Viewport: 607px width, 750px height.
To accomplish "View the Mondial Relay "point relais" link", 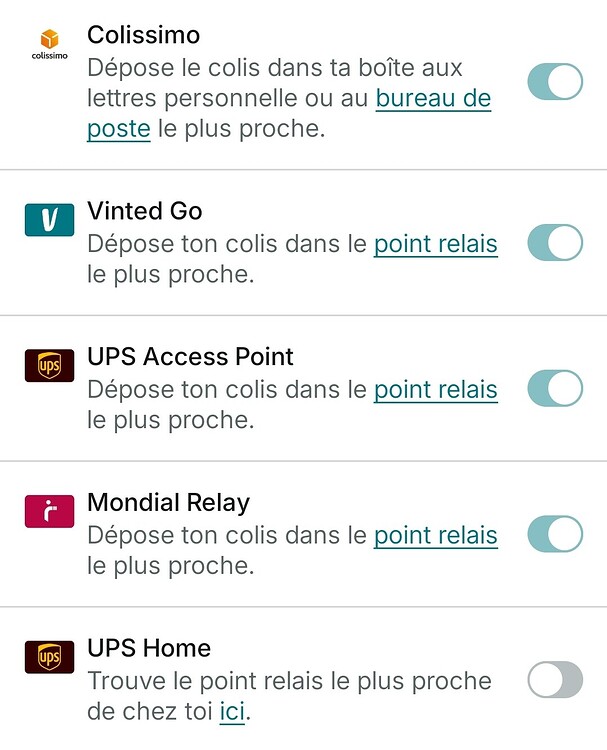I will tap(435, 536).
